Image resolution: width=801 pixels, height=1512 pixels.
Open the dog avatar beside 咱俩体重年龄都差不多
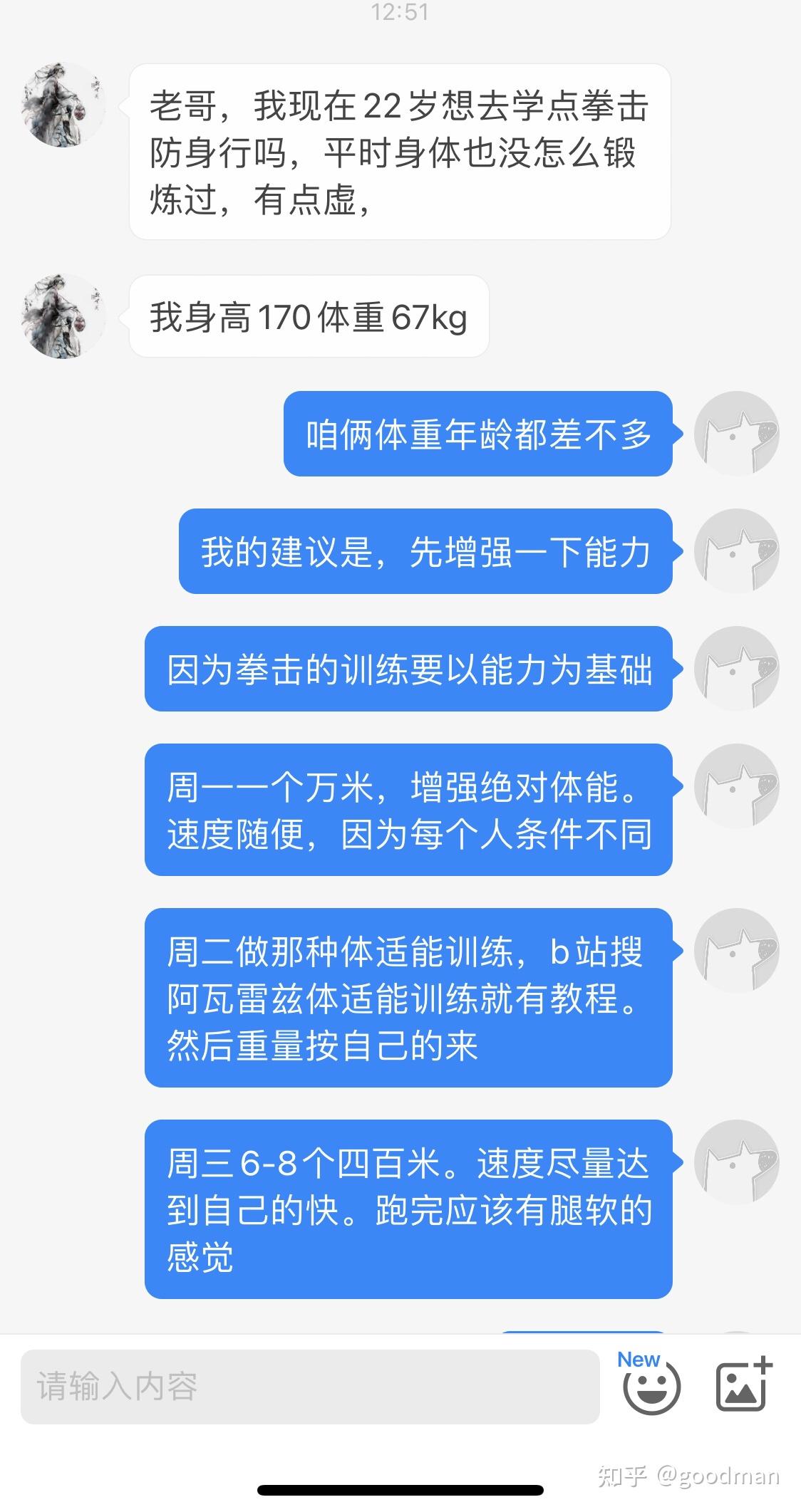click(736, 433)
